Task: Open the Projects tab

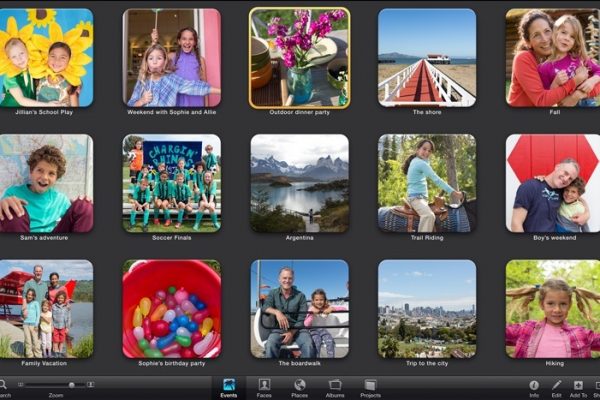Action: point(370,387)
